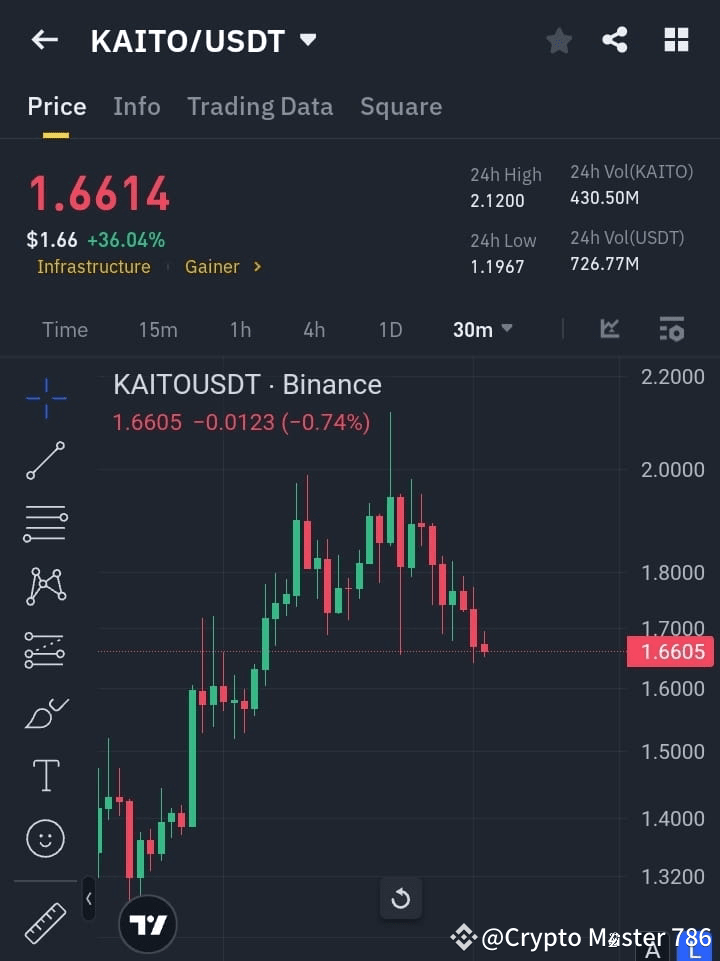720x961 pixels.
Task: Open the horizontal lines drawing tool
Action: pyautogui.click(x=44, y=524)
